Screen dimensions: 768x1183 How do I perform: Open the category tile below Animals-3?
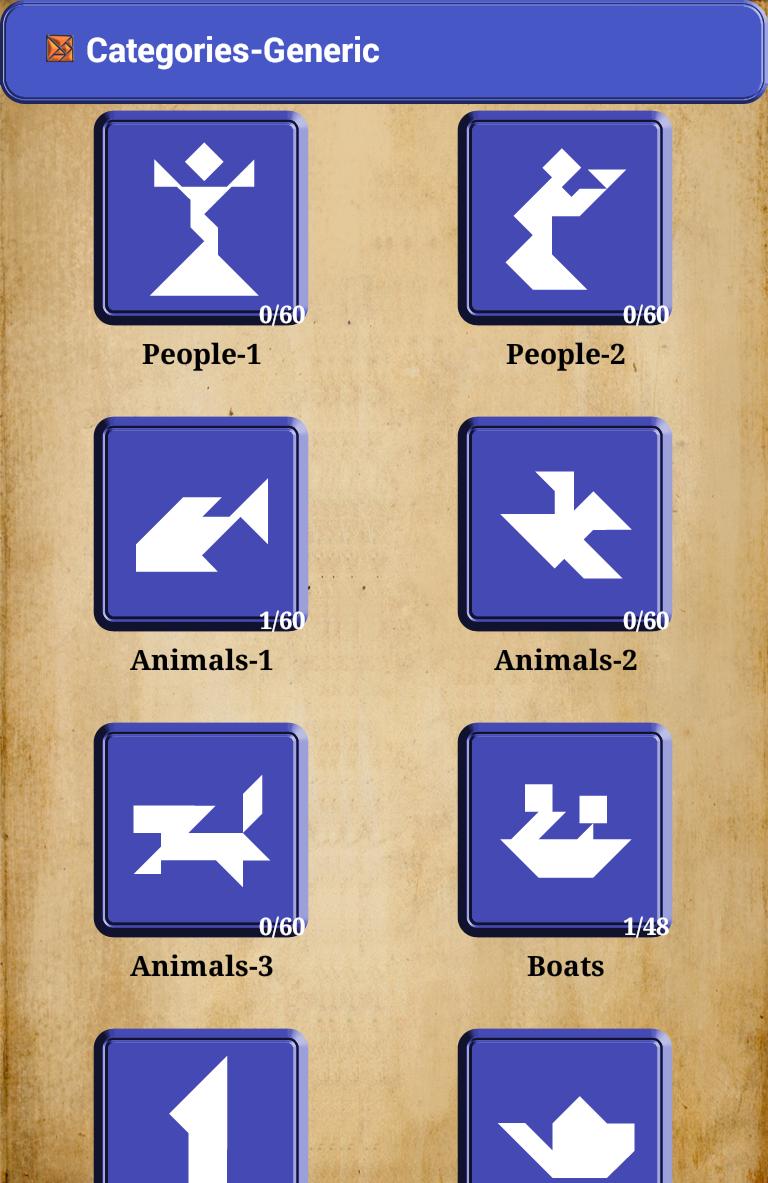point(201,1110)
